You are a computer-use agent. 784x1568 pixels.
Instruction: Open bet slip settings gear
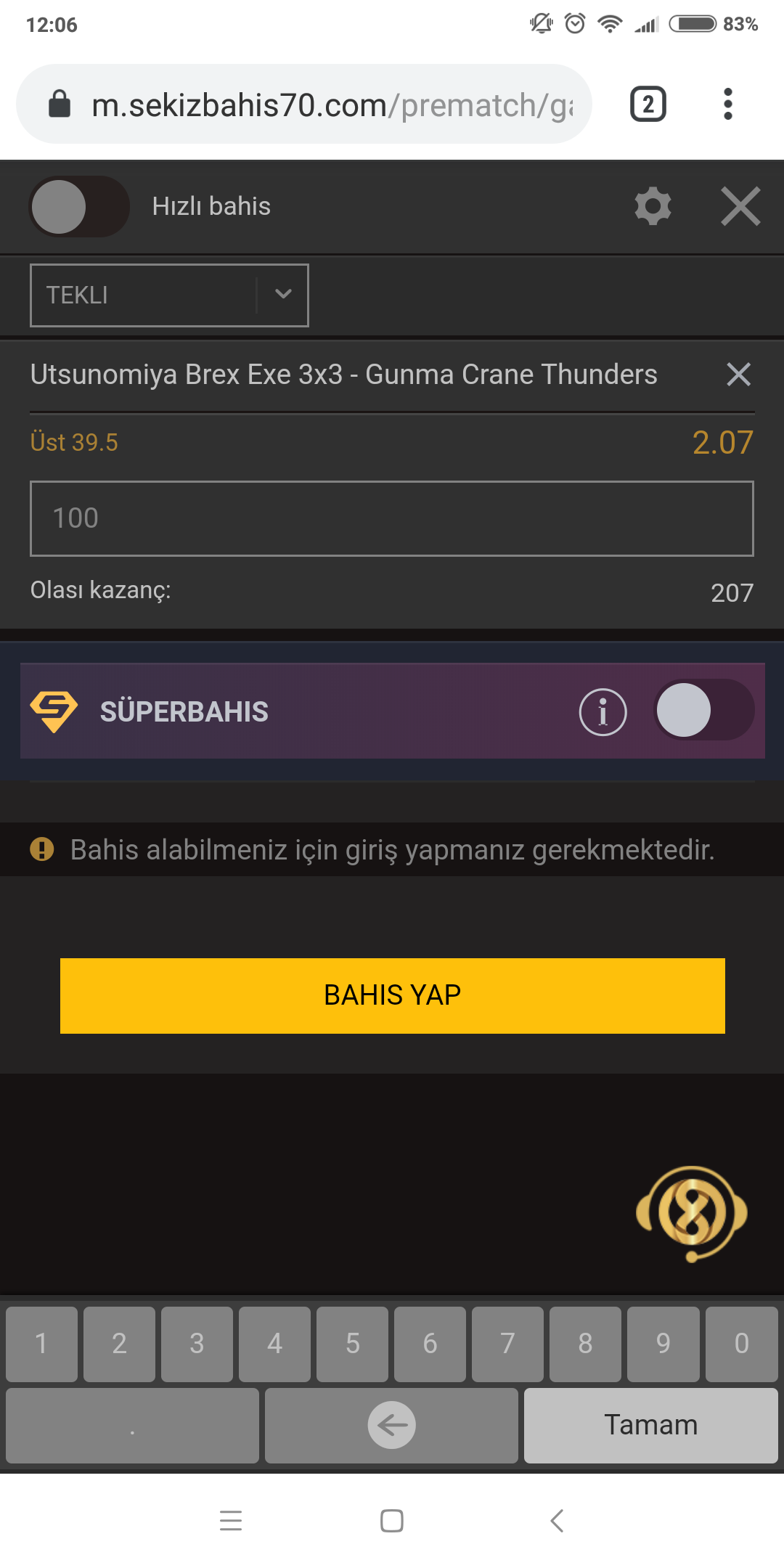(x=653, y=206)
